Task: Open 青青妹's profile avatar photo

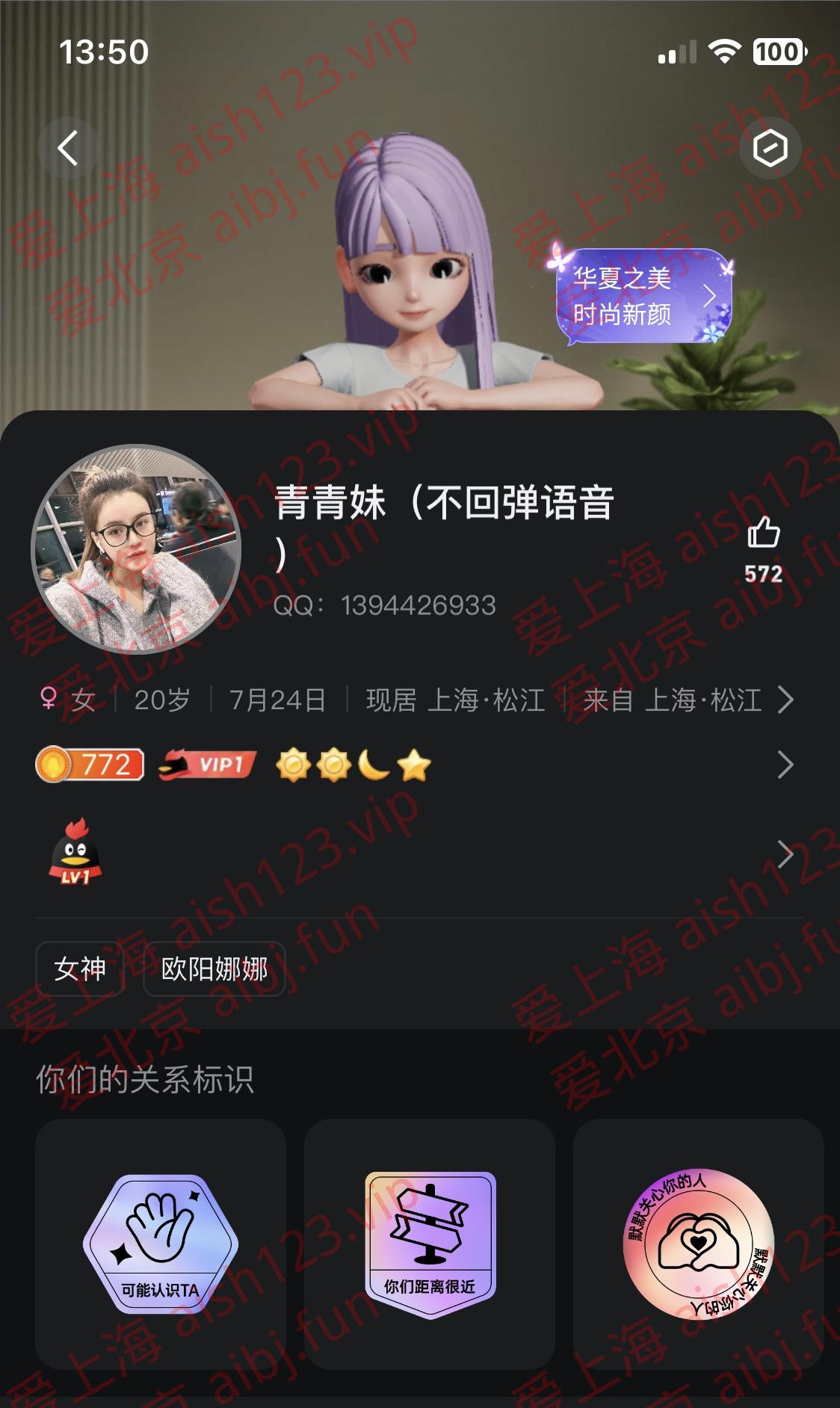Action: click(x=136, y=549)
